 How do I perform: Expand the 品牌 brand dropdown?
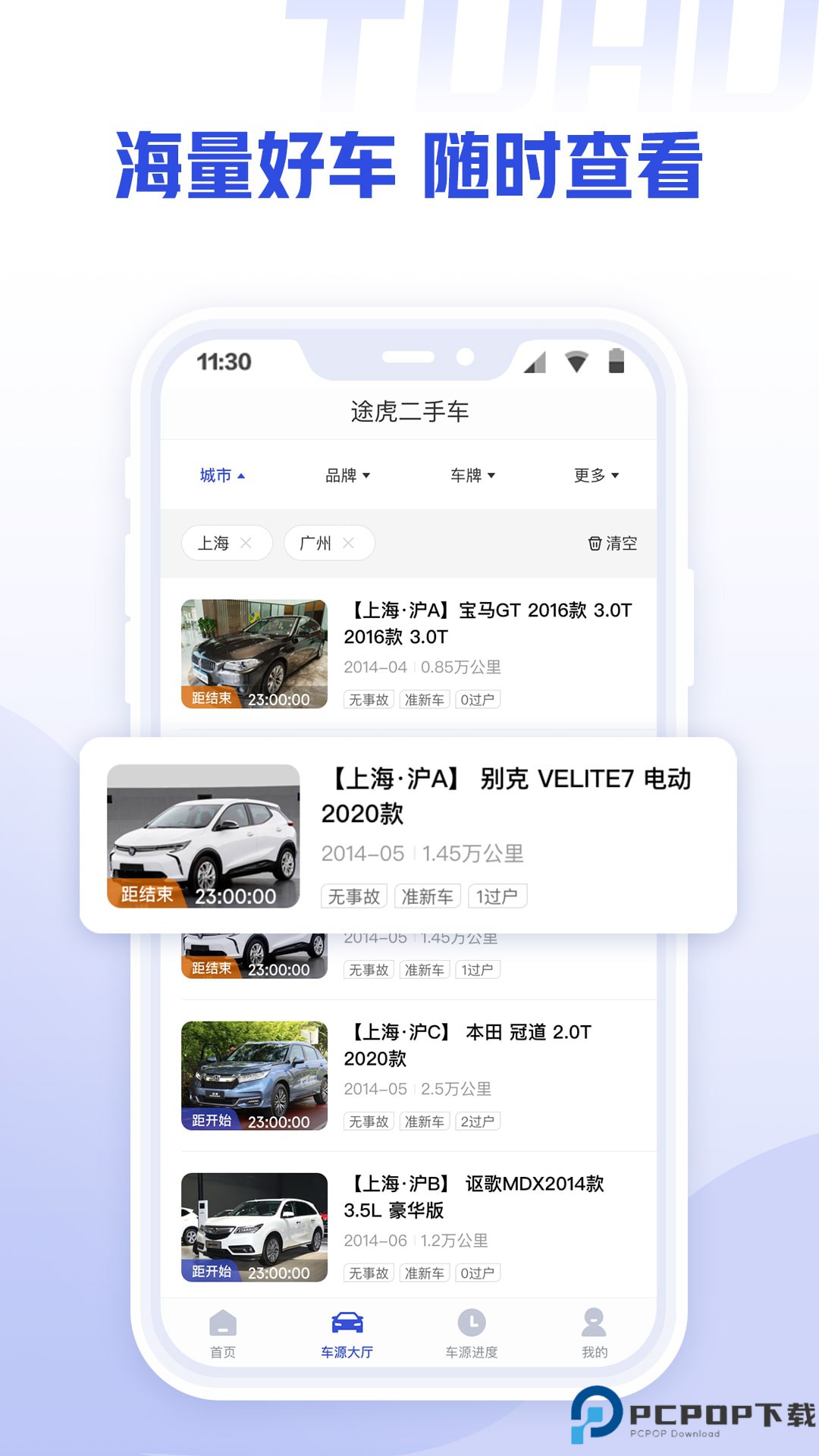pyautogui.click(x=347, y=476)
